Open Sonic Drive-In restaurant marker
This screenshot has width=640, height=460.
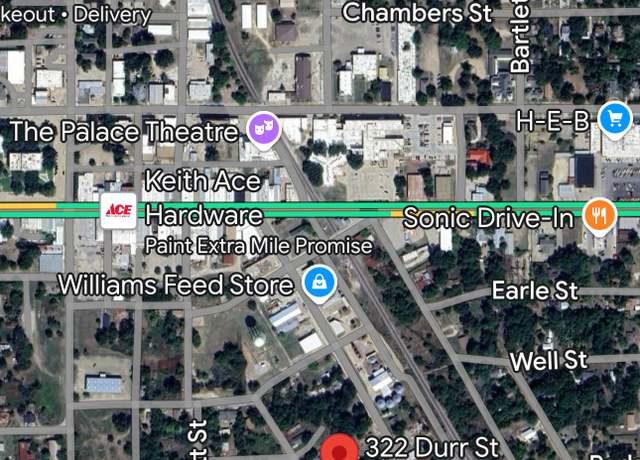click(599, 216)
